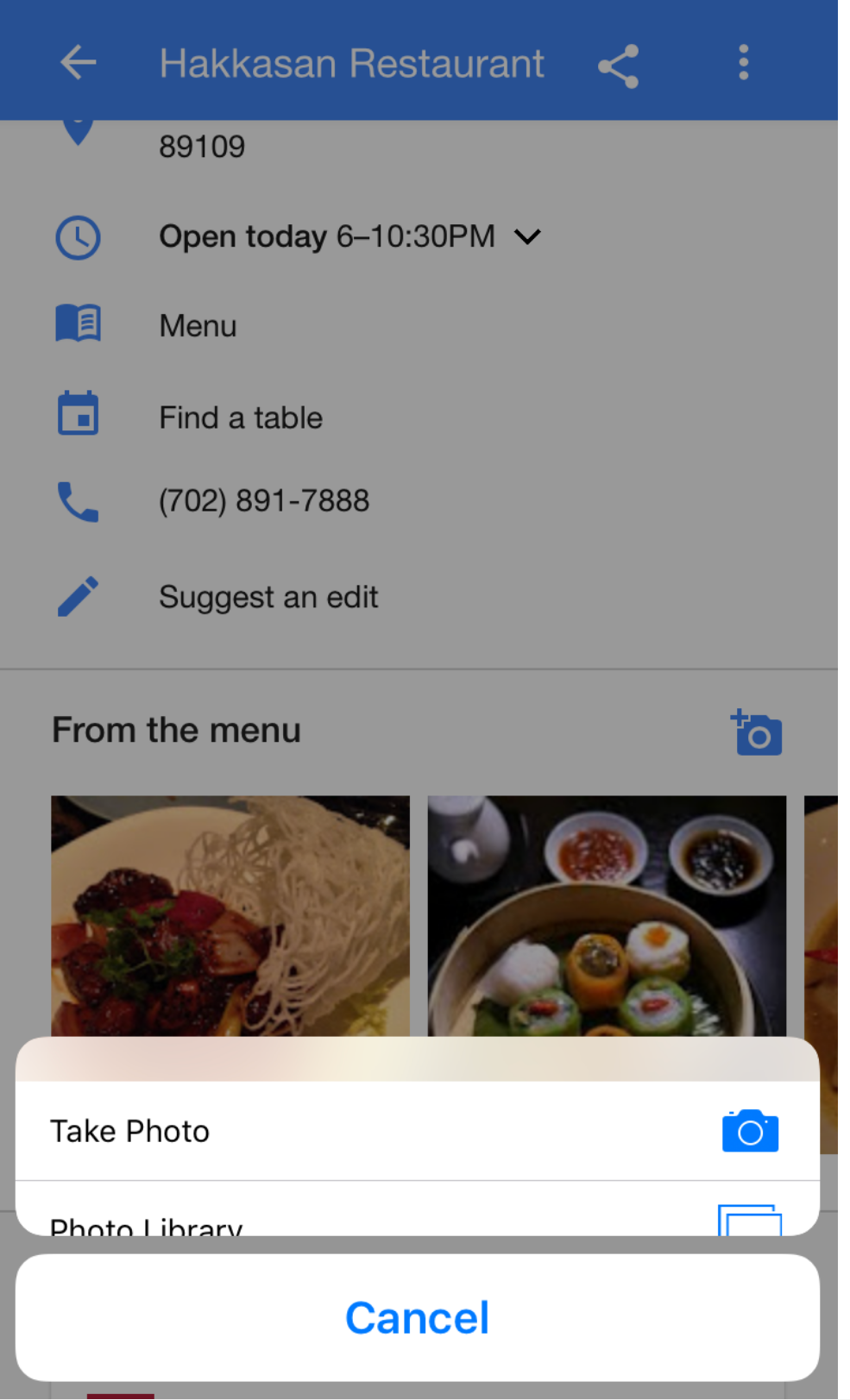Tap the camera icon in the Take Photo row
850x1400 pixels.
(x=749, y=1130)
